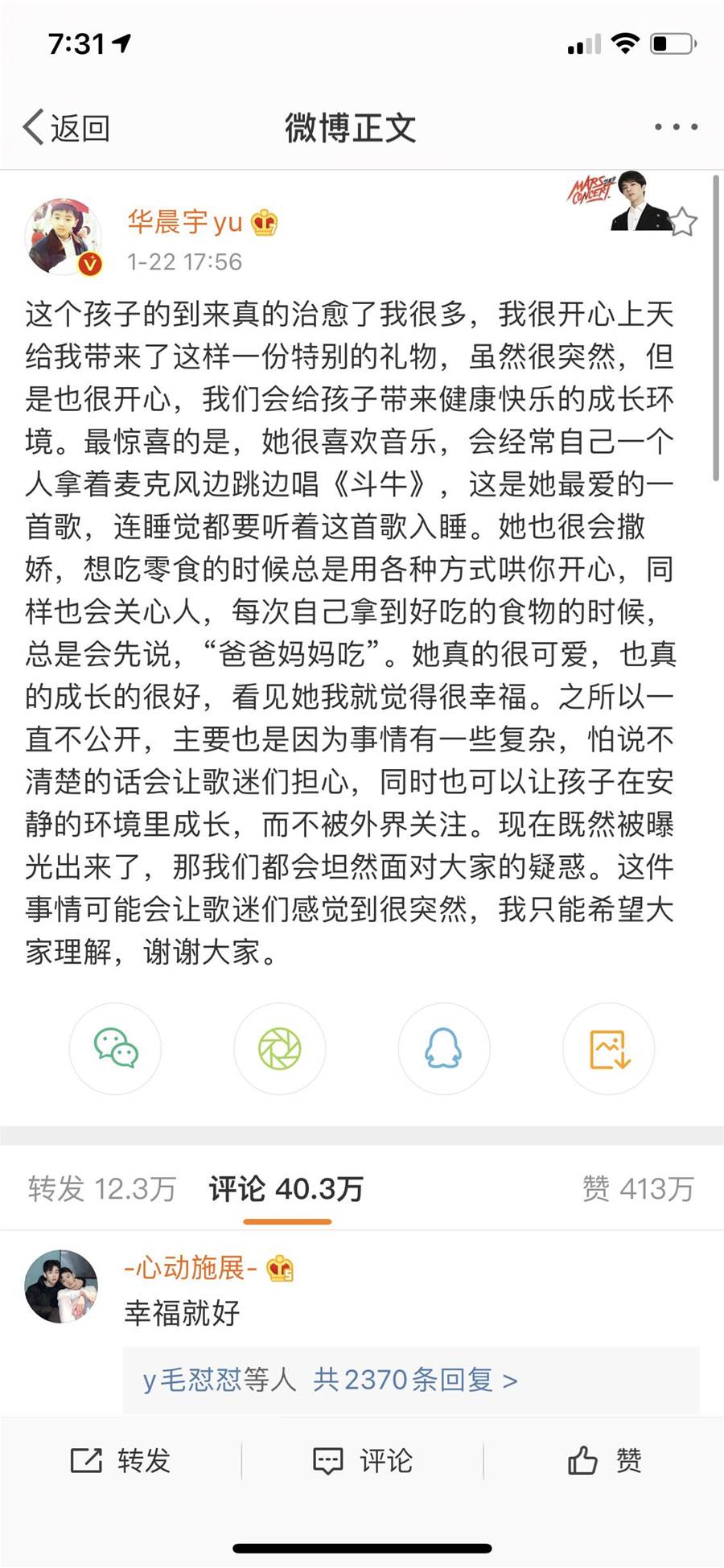Switch to the 转发 12.3万 tab
The width and height of the screenshot is (724, 1568).
(x=102, y=1188)
